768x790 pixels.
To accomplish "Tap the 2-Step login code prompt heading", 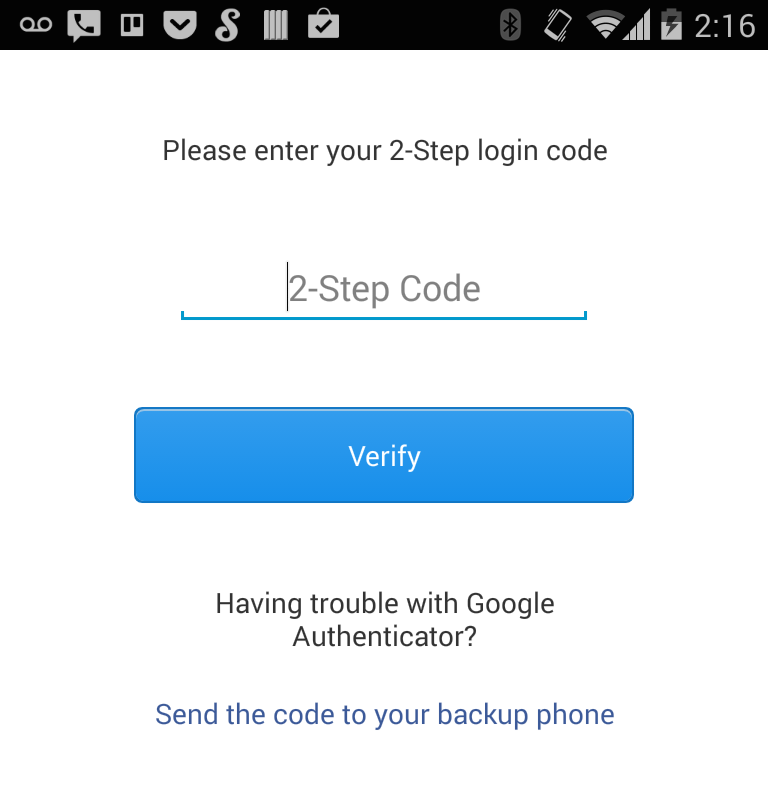I will click(384, 151).
